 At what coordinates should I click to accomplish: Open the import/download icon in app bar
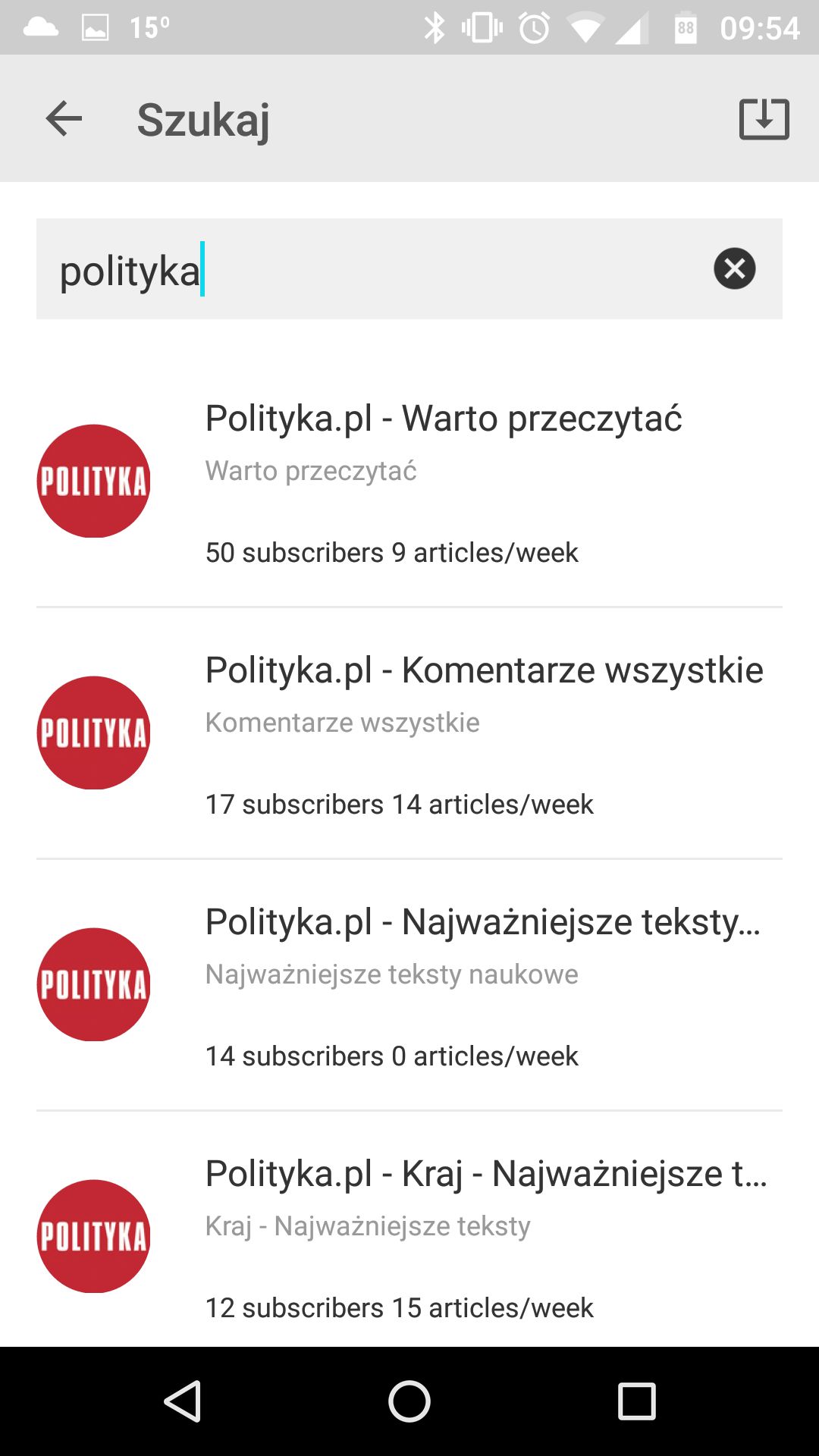tap(764, 119)
